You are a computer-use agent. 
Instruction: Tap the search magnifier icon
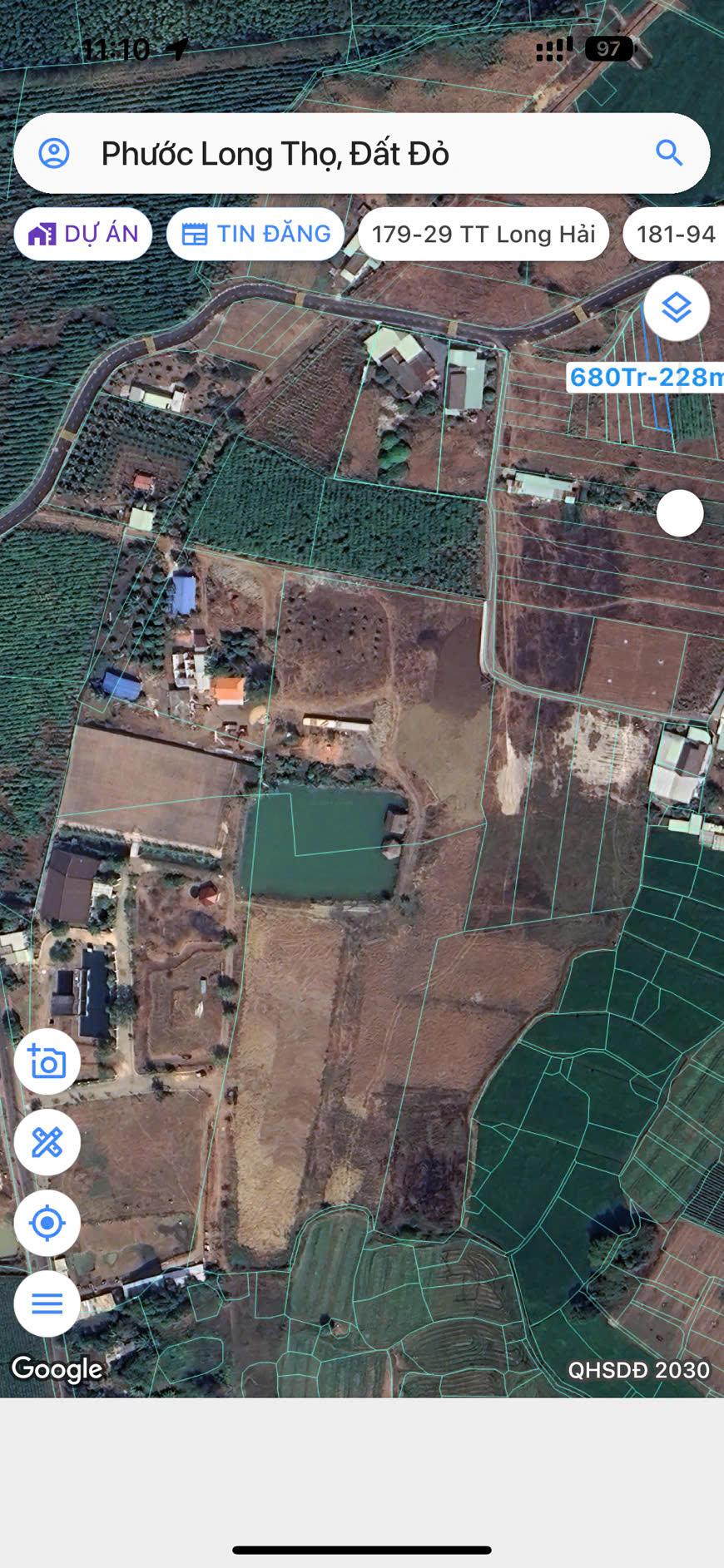[669, 153]
